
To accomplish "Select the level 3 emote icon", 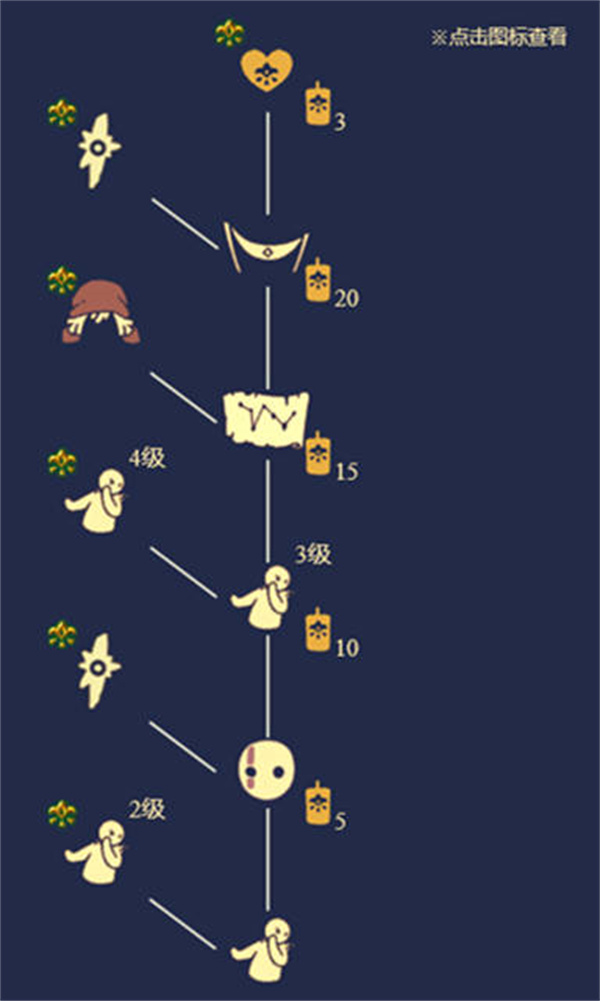I will [264, 597].
